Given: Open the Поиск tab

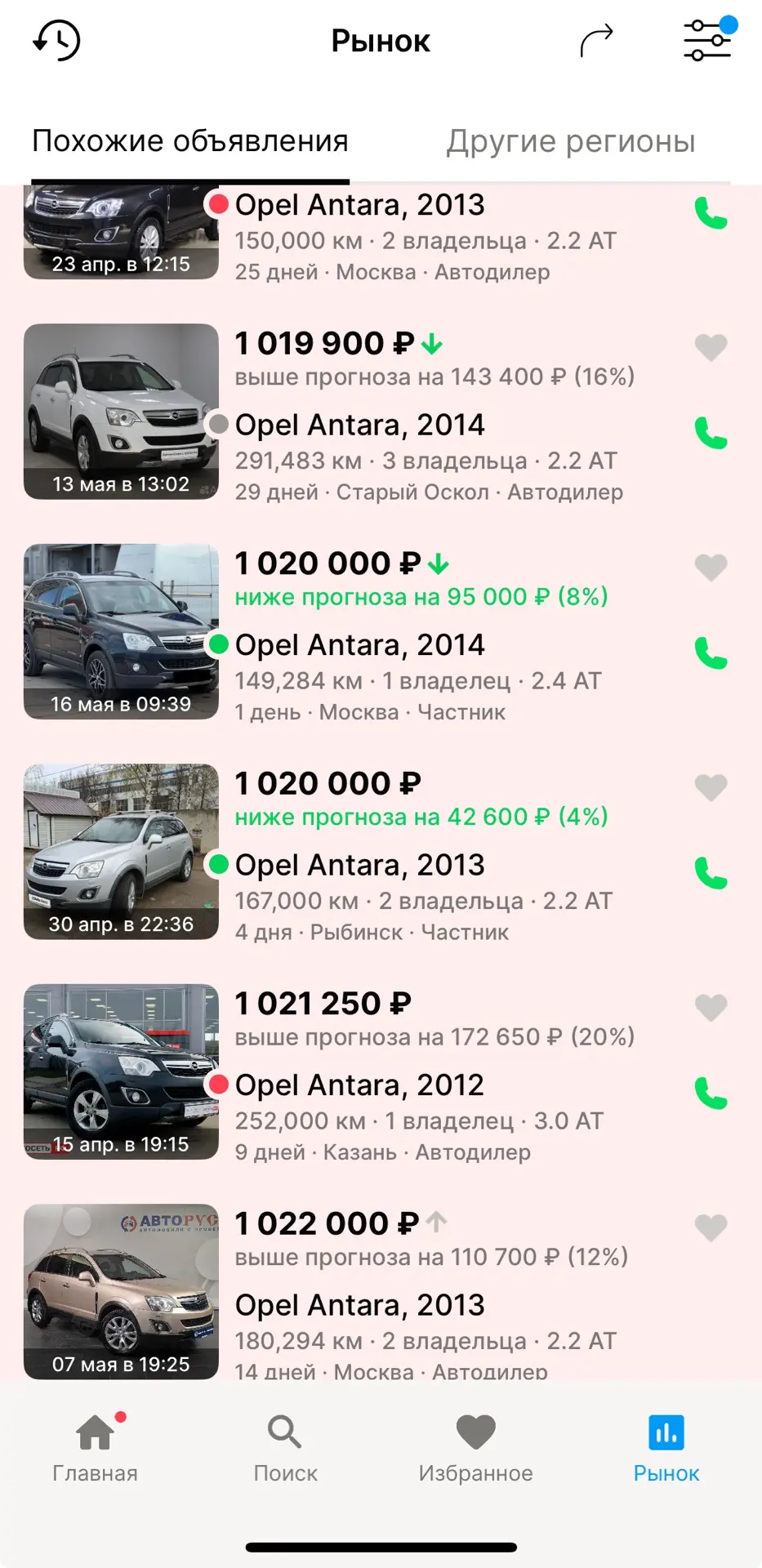Looking at the screenshot, I should 285,1448.
